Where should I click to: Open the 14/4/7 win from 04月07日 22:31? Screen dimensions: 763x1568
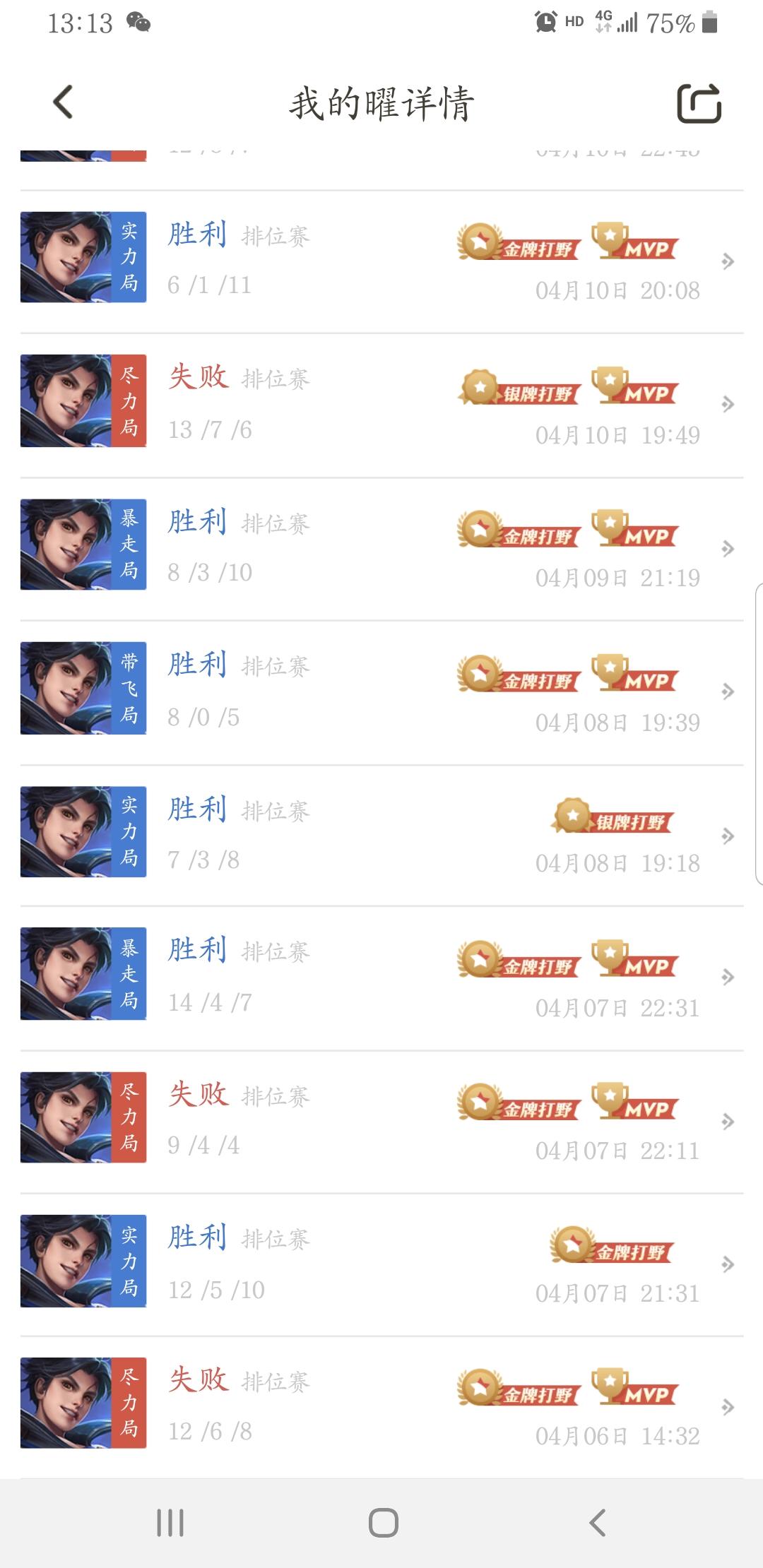(381, 976)
